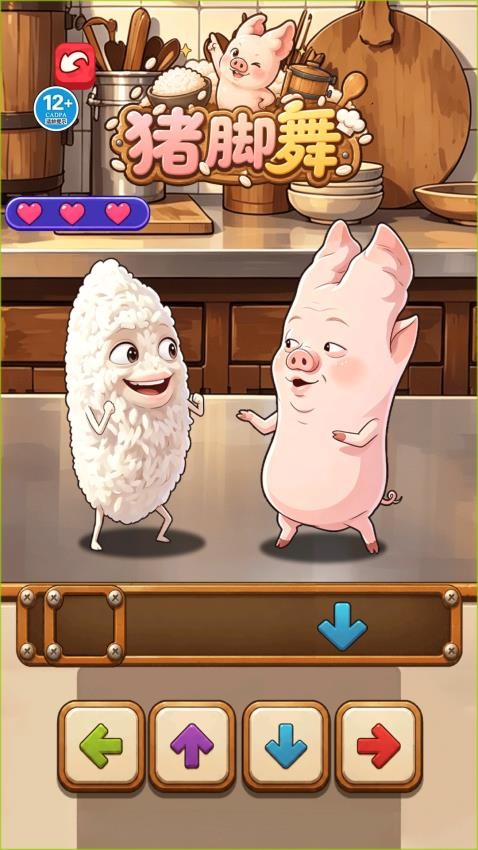Tap the red right arrow button
Viewport: 478px width, 850px height.
378,746
